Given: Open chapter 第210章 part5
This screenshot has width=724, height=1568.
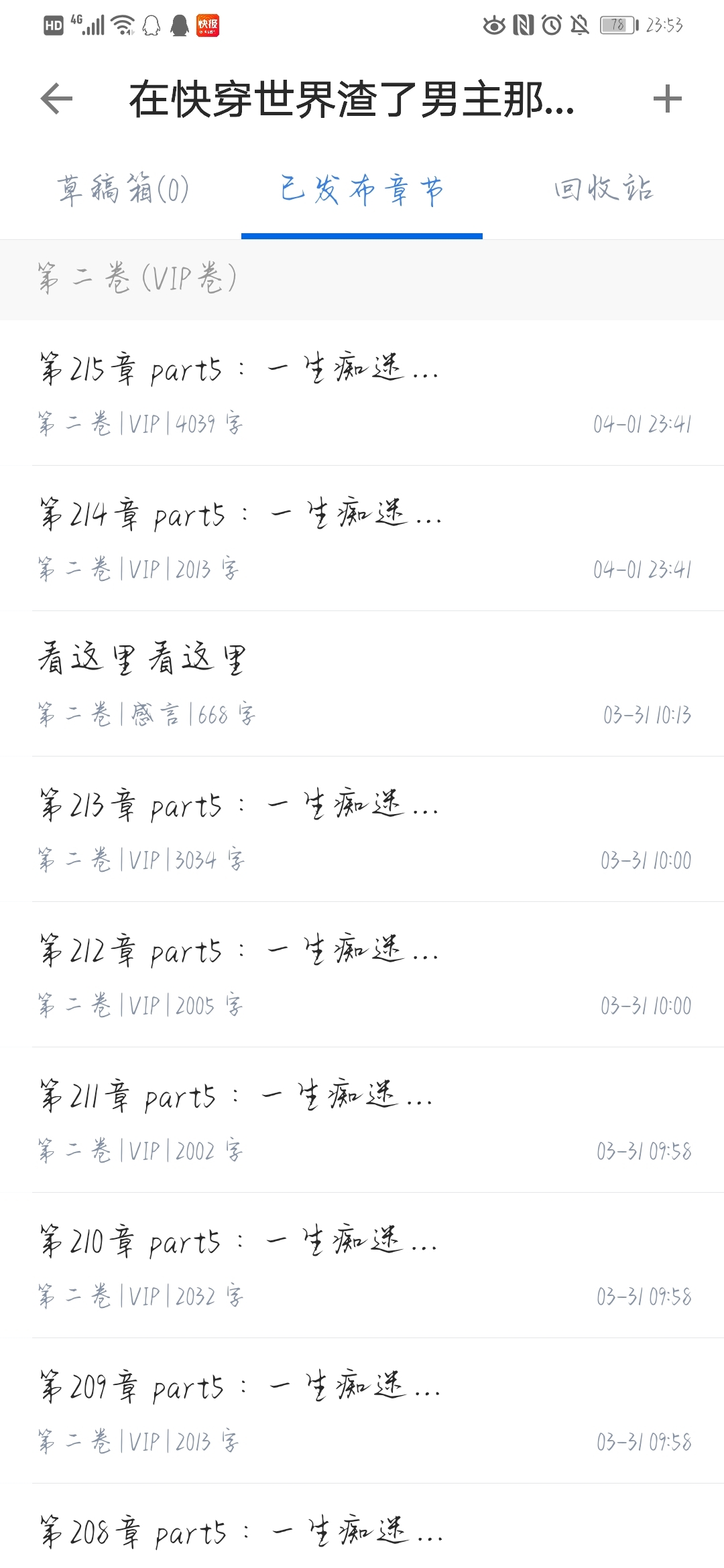Looking at the screenshot, I should point(362,1266).
